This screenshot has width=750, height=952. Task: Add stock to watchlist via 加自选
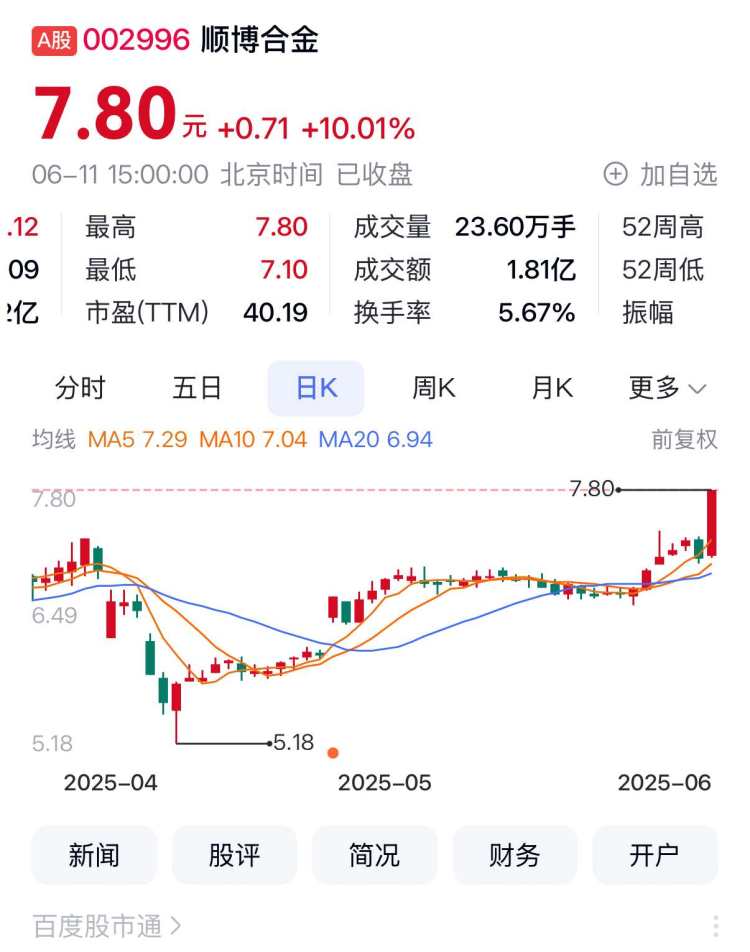coord(661,175)
